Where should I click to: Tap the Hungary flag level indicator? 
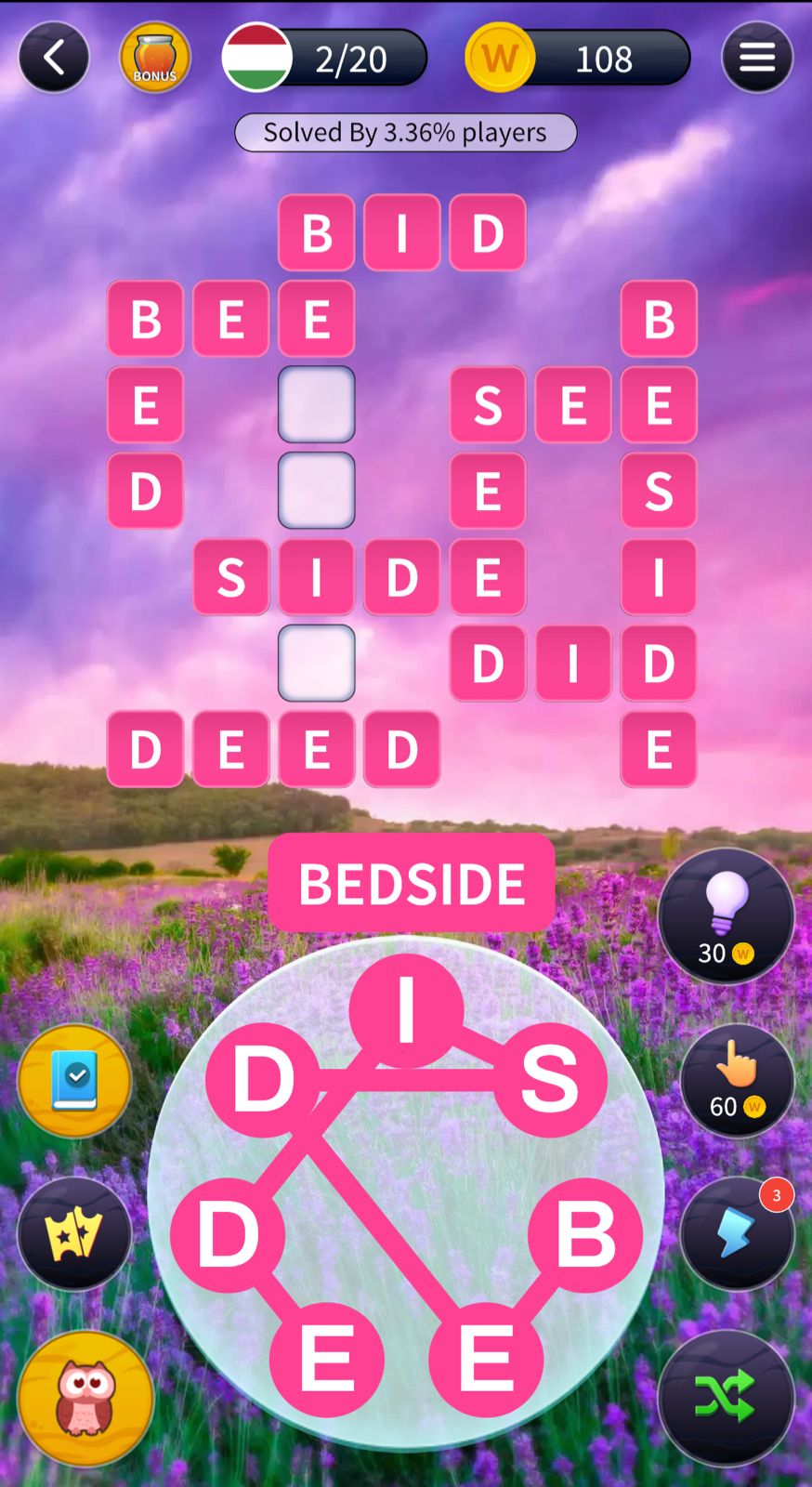click(x=257, y=59)
